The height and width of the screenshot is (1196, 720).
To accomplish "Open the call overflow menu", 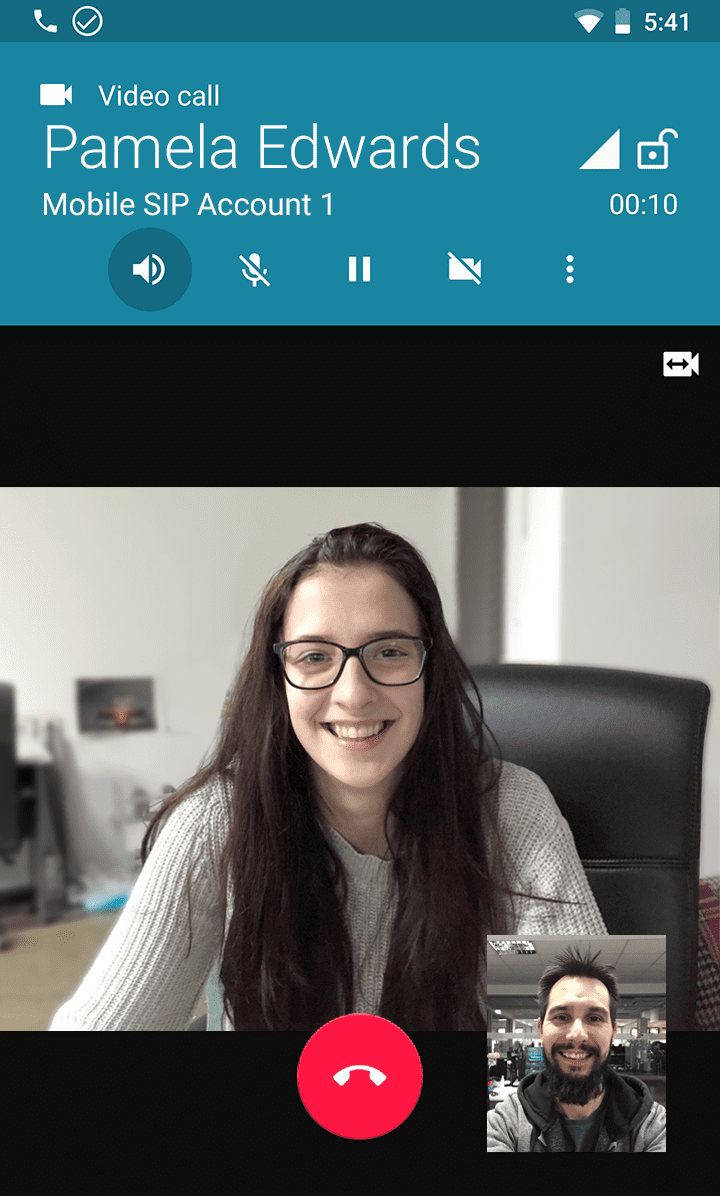I will click(569, 269).
